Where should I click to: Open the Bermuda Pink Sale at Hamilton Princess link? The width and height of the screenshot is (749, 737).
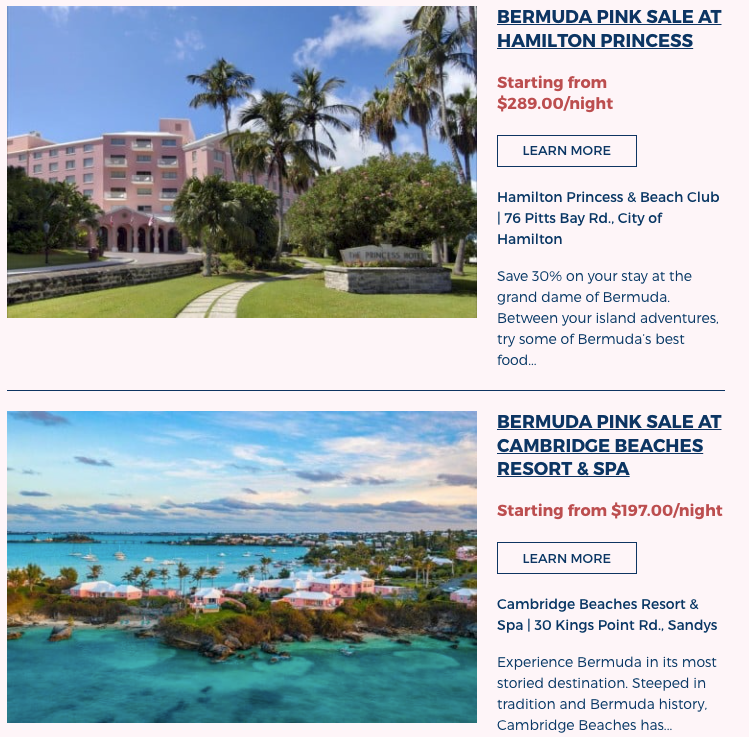[x=608, y=29]
